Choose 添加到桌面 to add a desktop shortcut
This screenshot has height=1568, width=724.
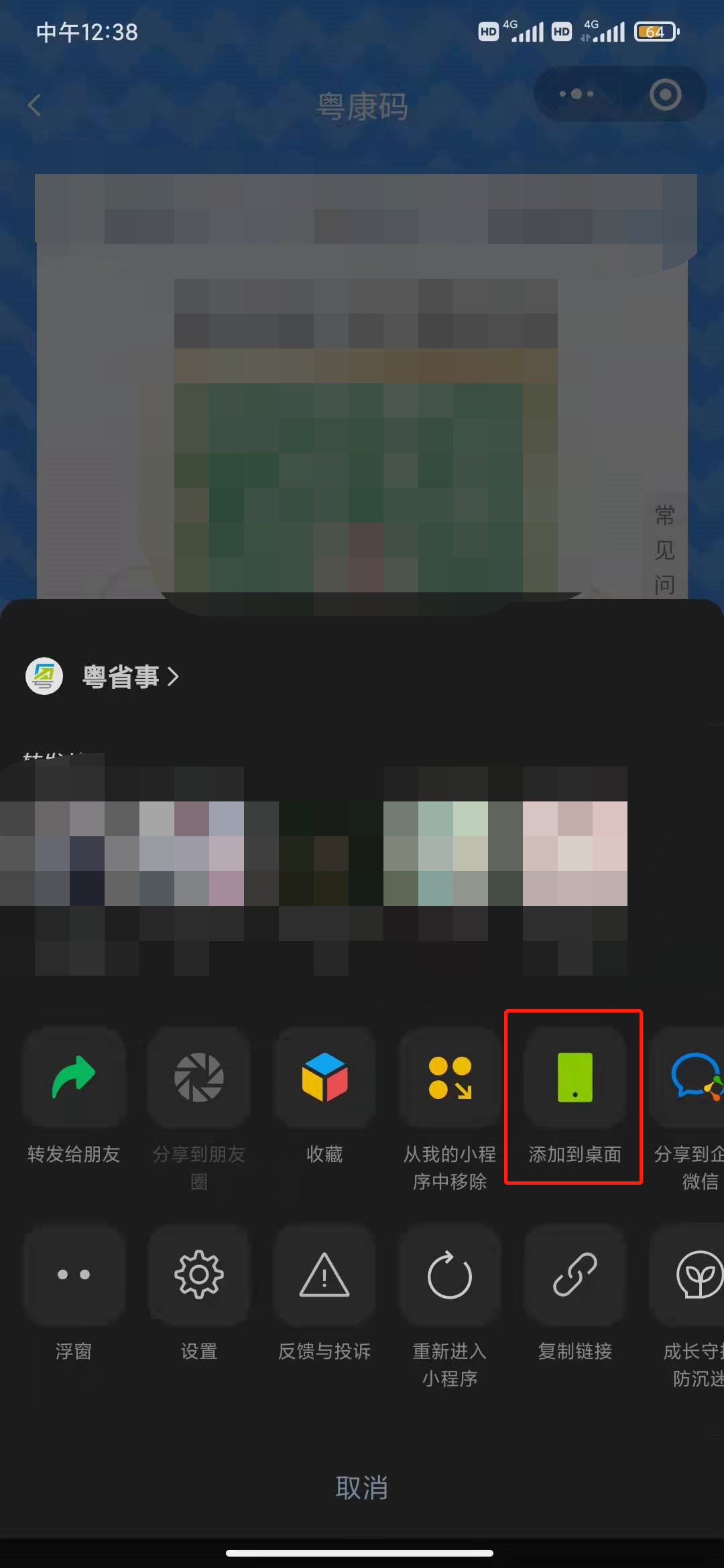coord(575,1078)
